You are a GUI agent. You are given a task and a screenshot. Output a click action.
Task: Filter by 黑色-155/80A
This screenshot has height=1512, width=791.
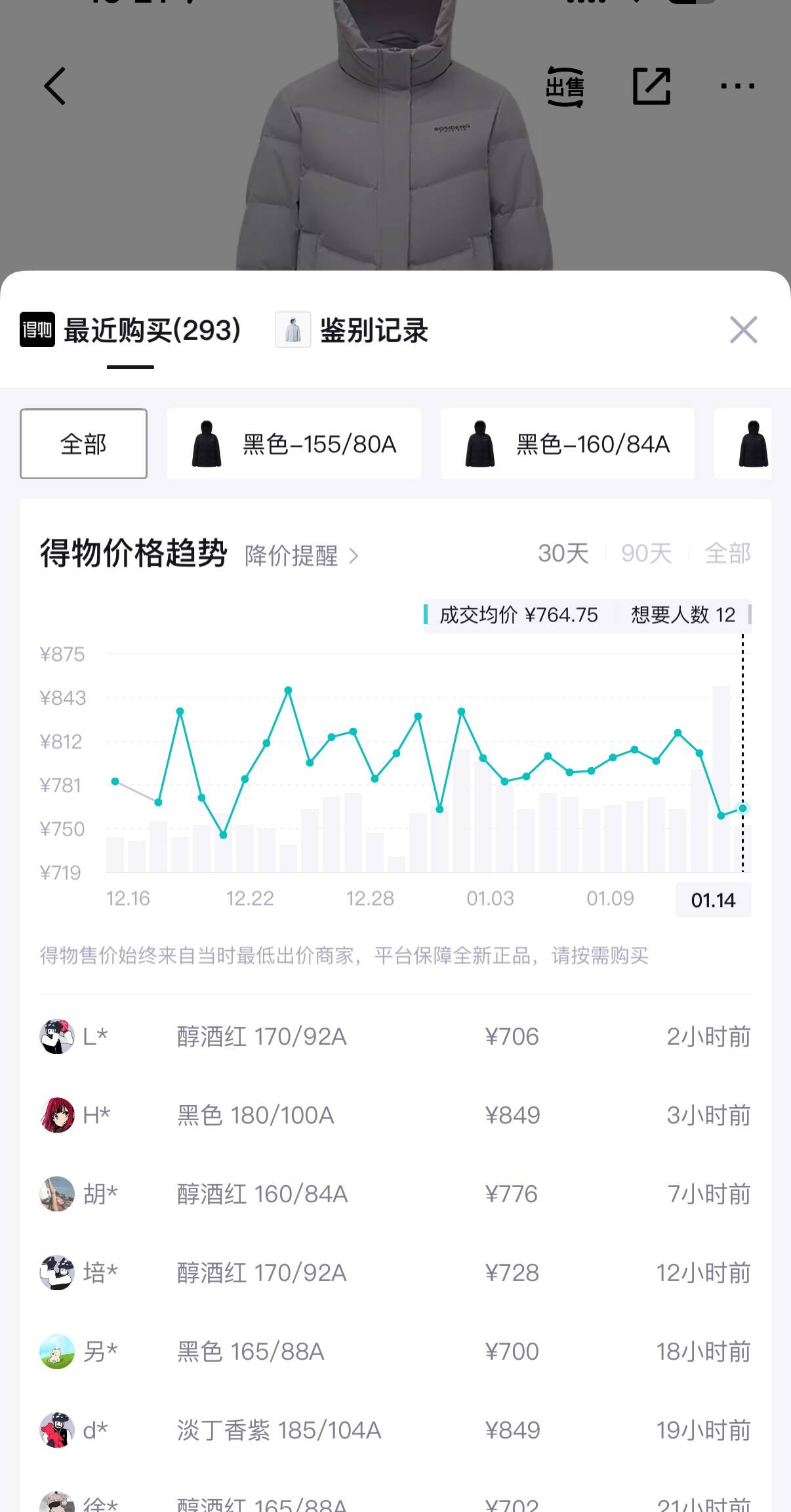pos(294,444)
